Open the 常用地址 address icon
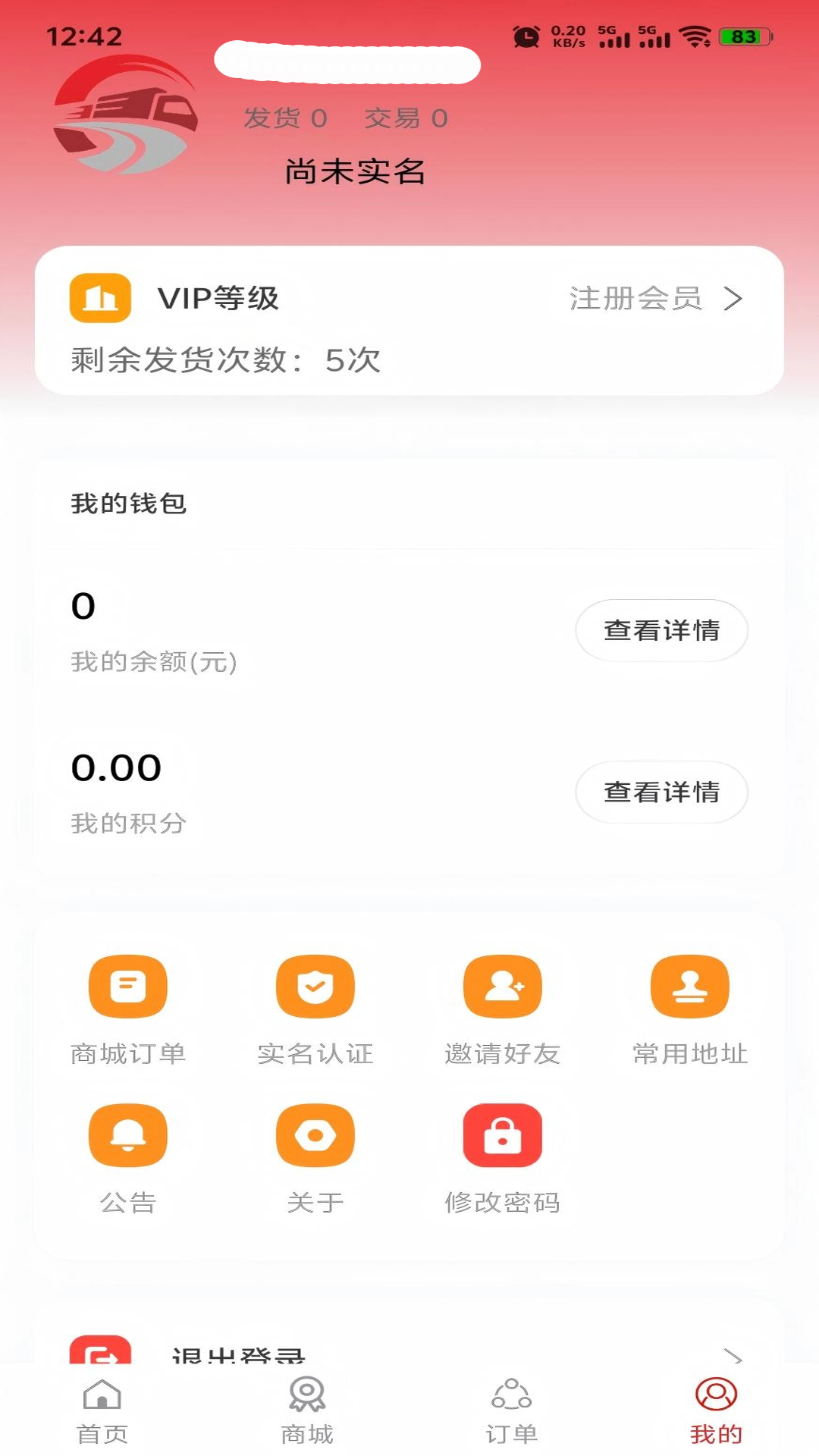The height and width of the screenshot is (1456, 819). coord(689,986)
